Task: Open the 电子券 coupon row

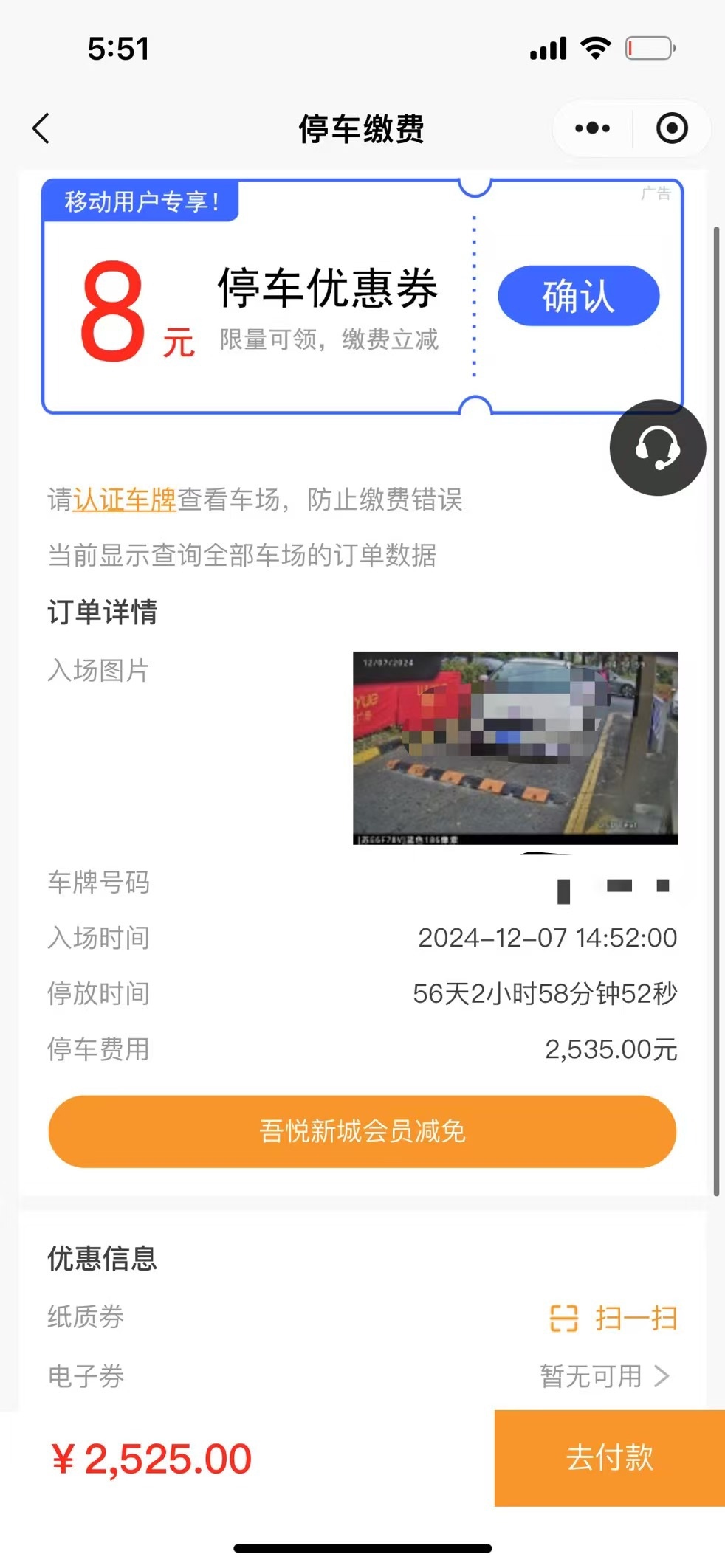Action: tap(604, 1376)
